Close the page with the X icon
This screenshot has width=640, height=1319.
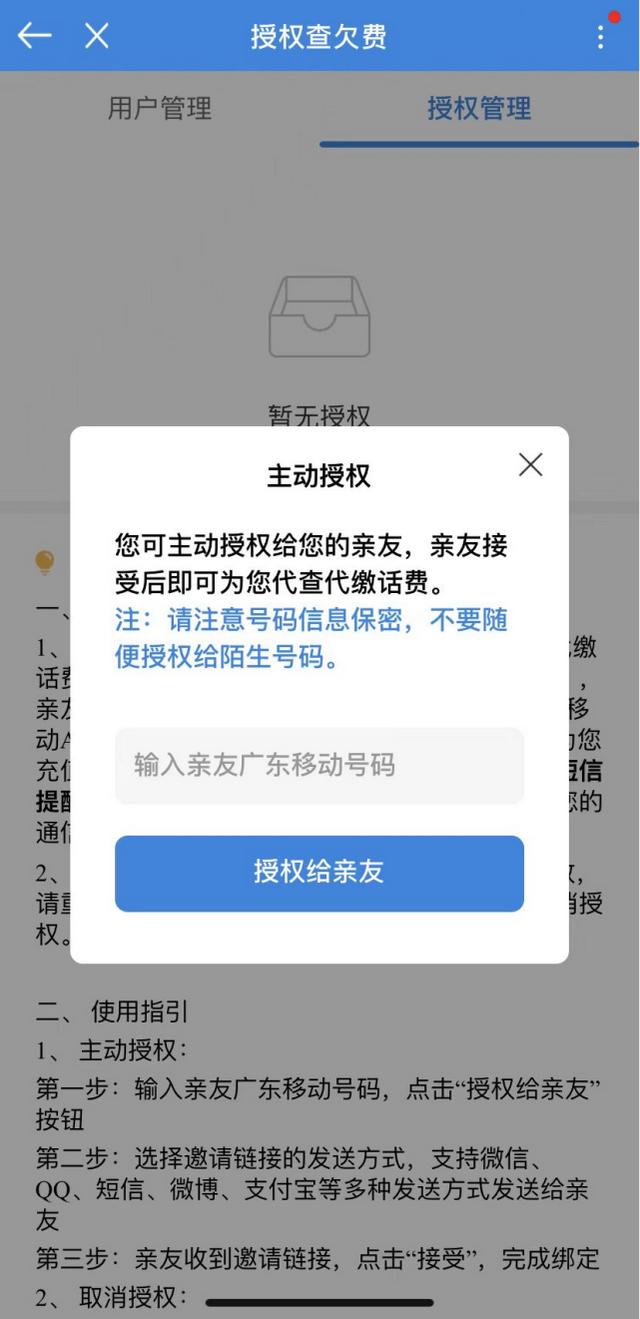point(96,37)
